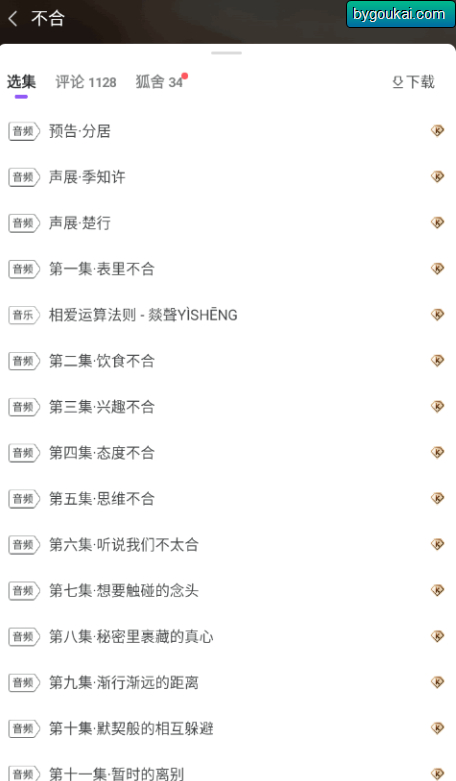The width and height of the screenshot is (456, 781).
Task: Switch to the 评论 1128 tab
Action: pyautogui.click(x=86, y=82)
